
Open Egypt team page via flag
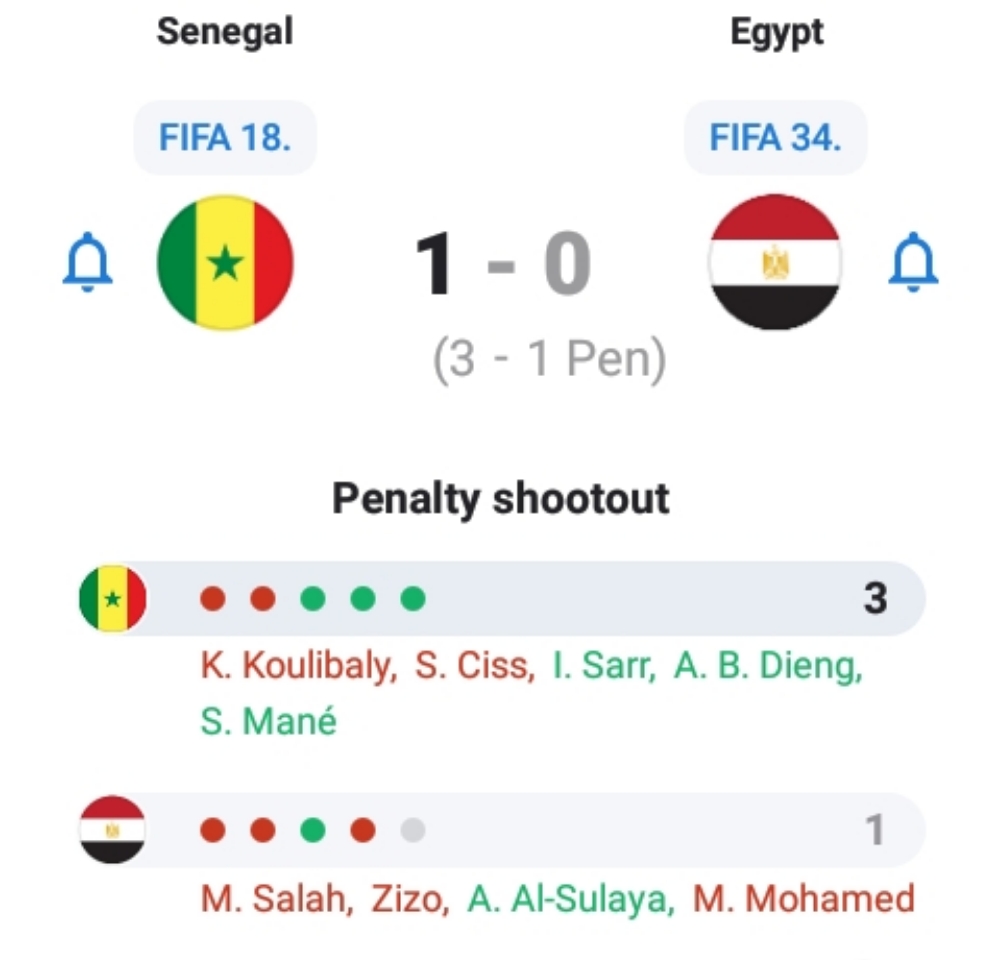coord(775,262)
